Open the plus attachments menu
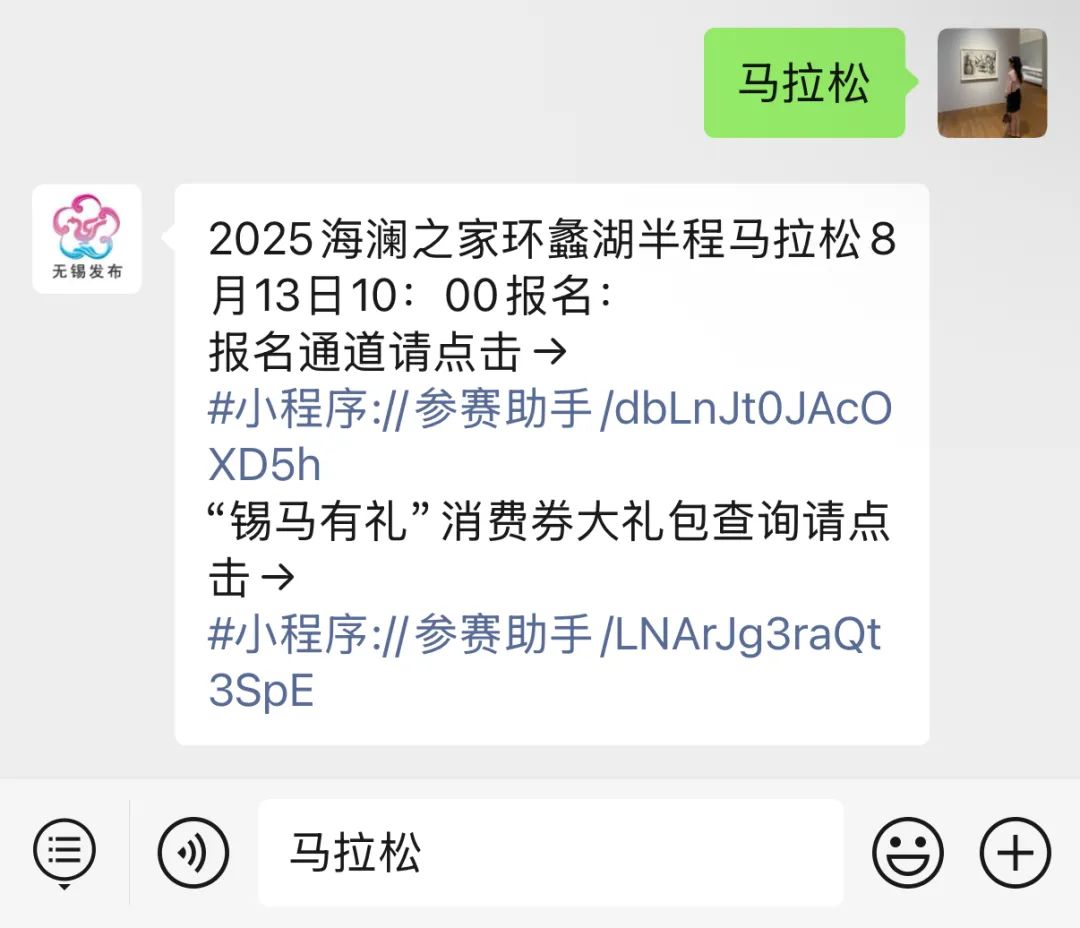The image size is (1080, 928). point(1015,853)
